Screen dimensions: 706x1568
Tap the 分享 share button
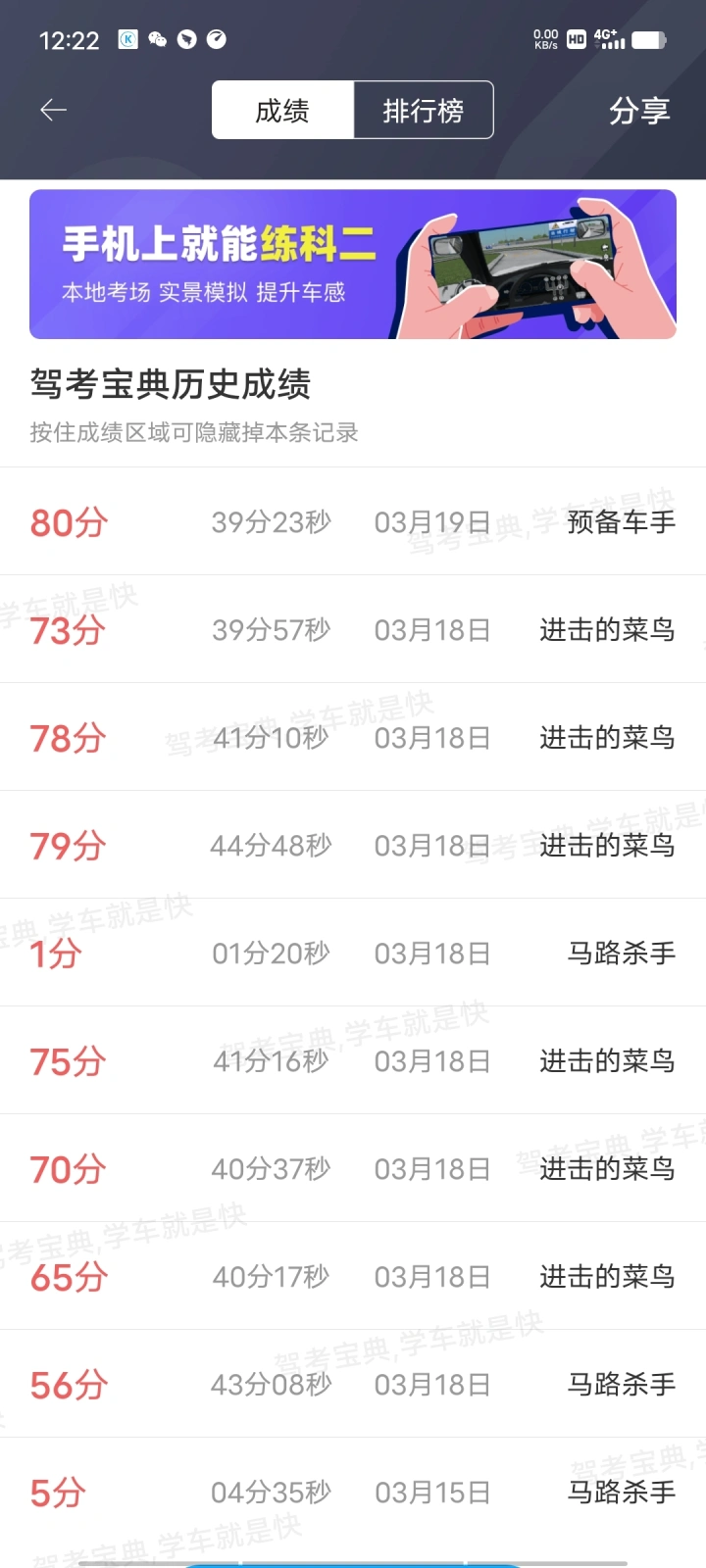(639, 111)
